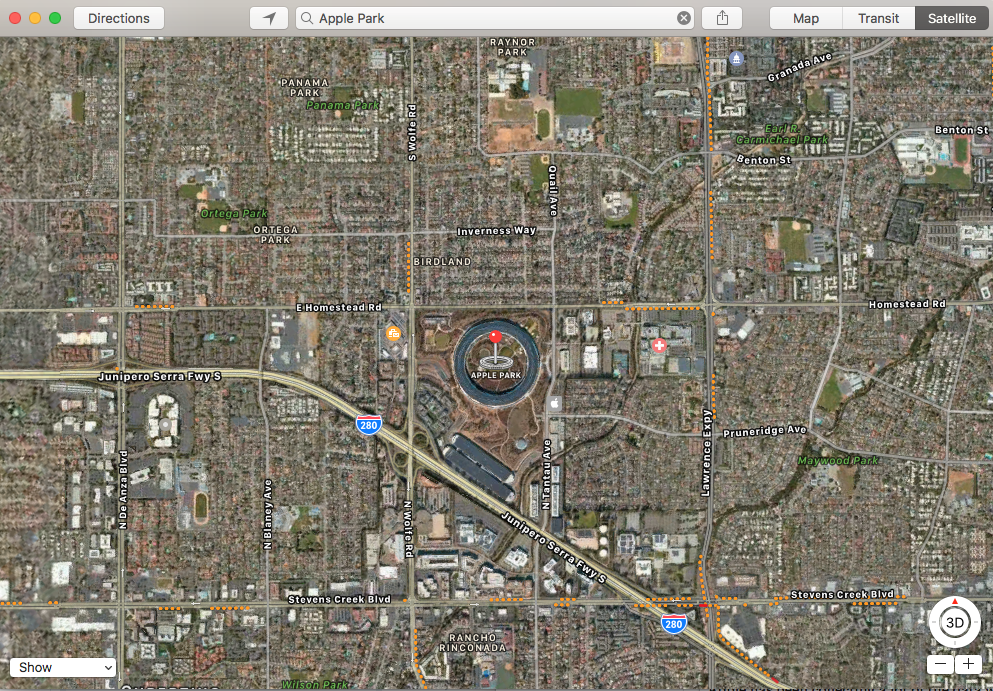Open the orange marker near N Wolfe Rd

coord(394,333)
